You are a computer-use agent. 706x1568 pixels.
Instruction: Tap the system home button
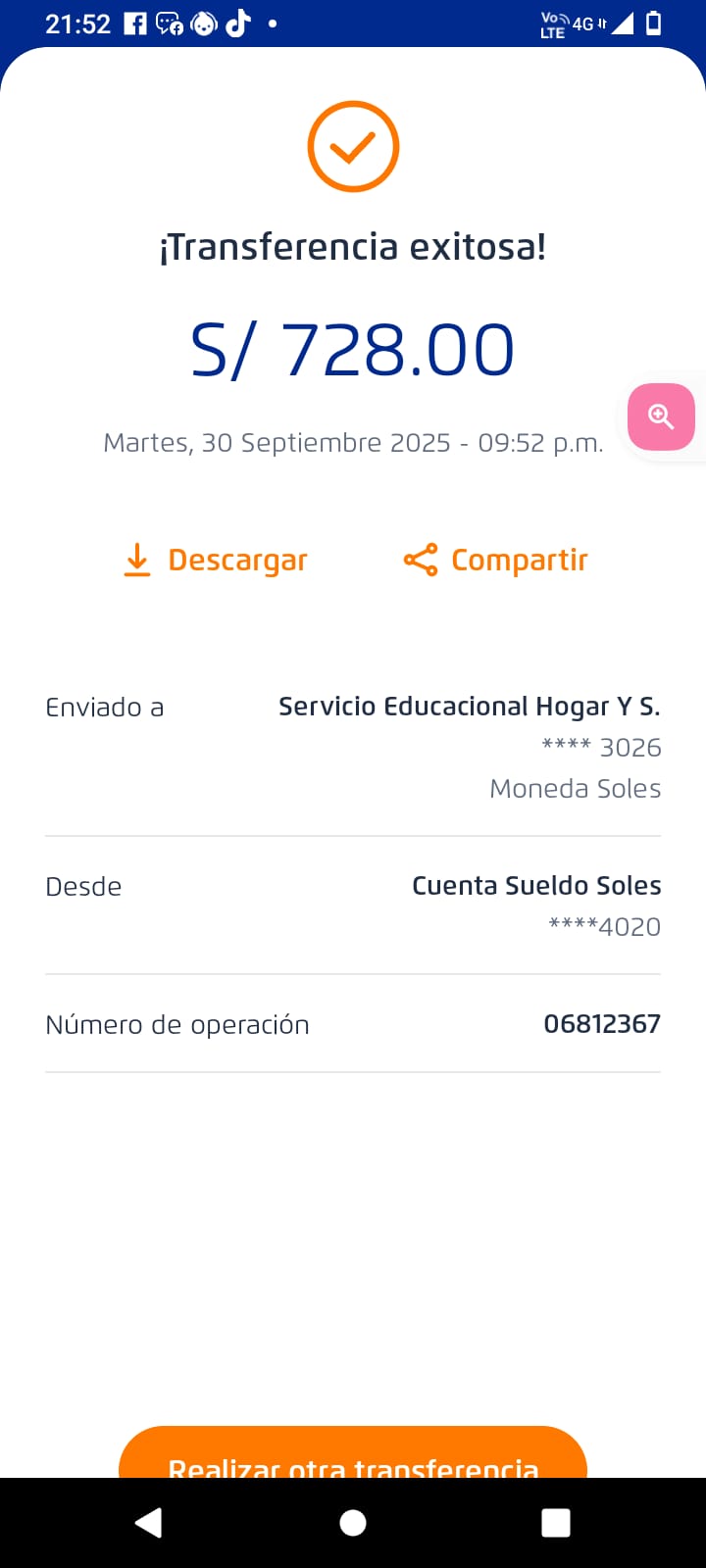click(x=353, y=1522)
